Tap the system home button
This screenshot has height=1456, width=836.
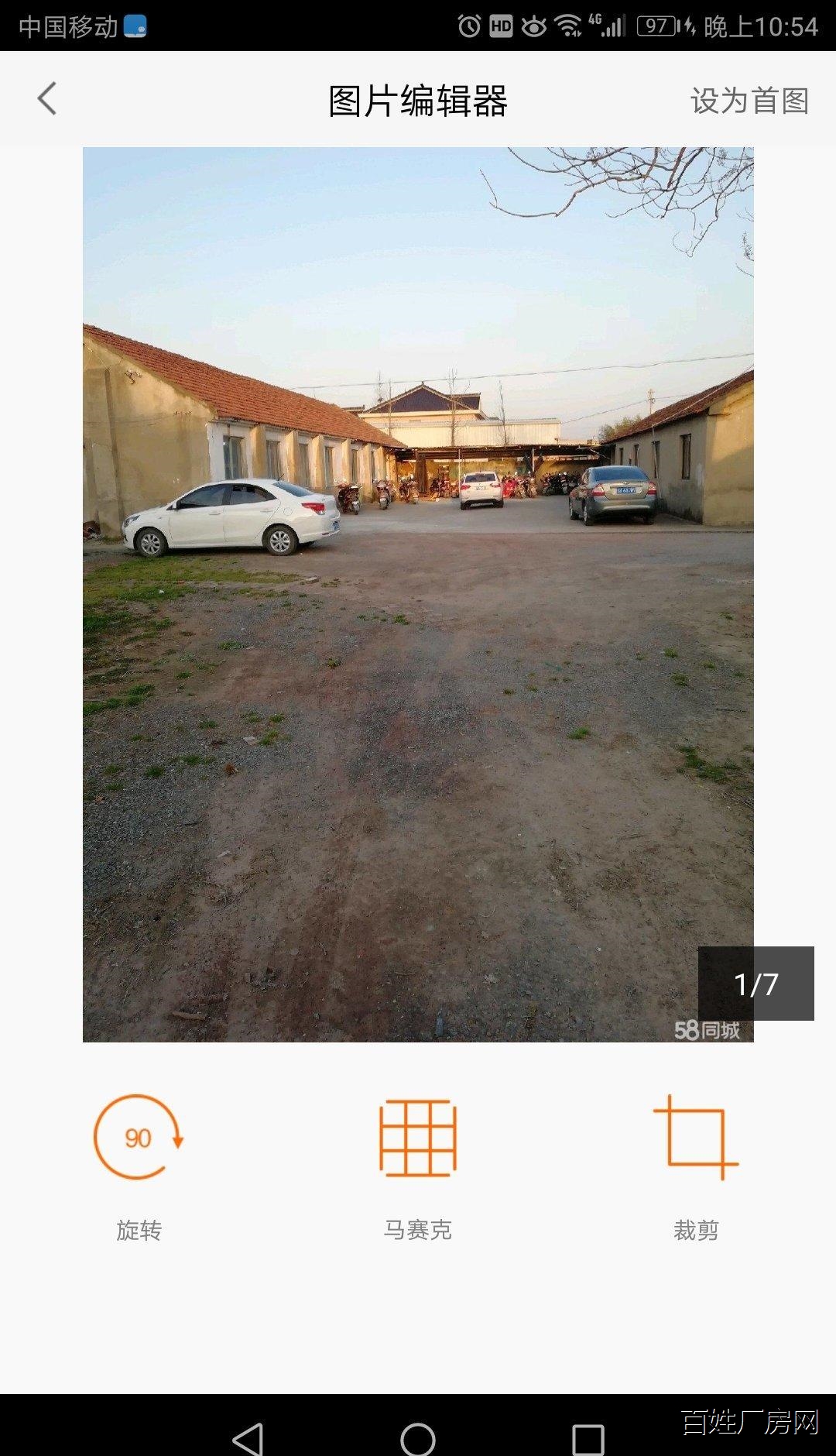(x=418, y=1439)
